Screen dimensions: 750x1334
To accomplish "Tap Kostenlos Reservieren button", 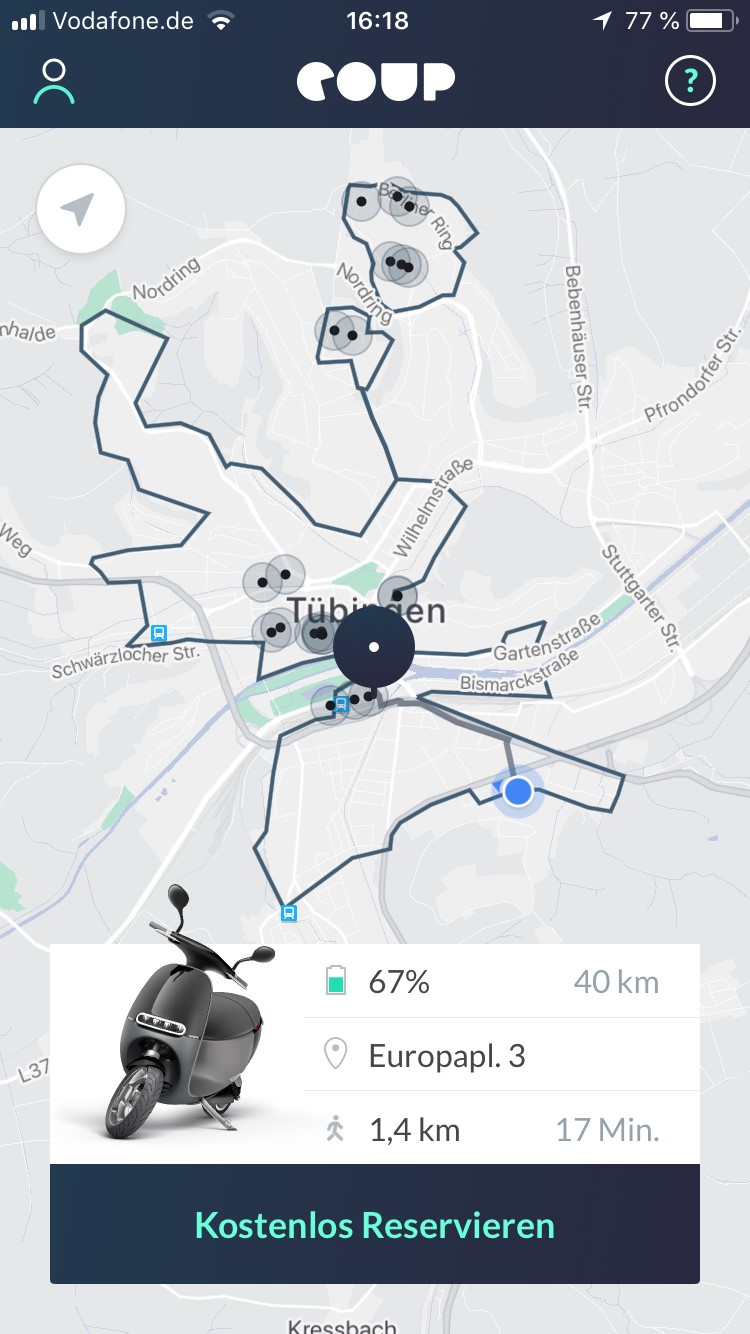I will point(375,1224).
